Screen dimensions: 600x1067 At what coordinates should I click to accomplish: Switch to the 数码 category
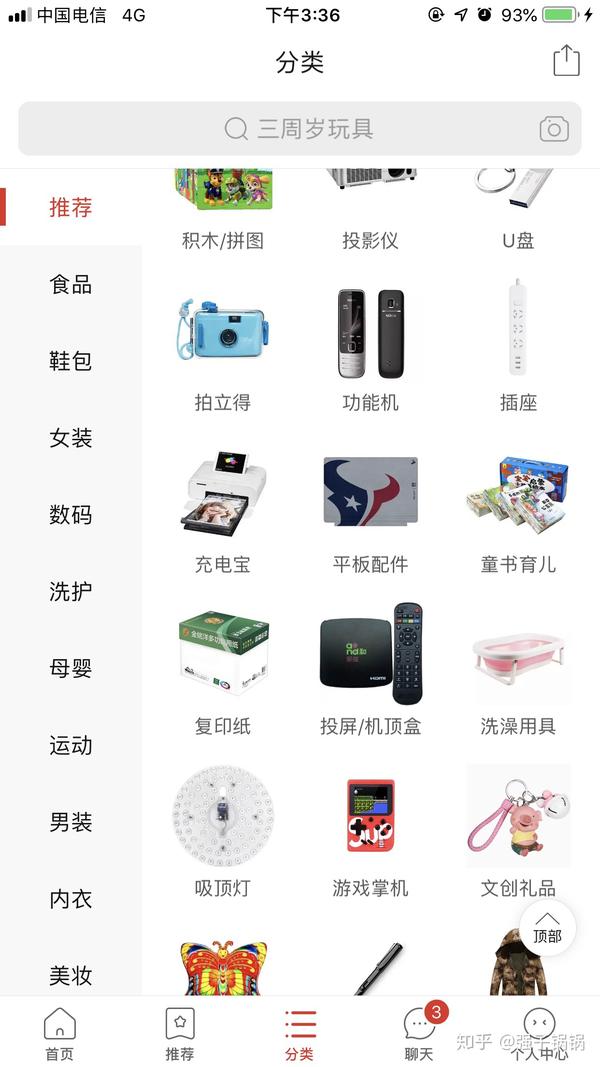71,514
